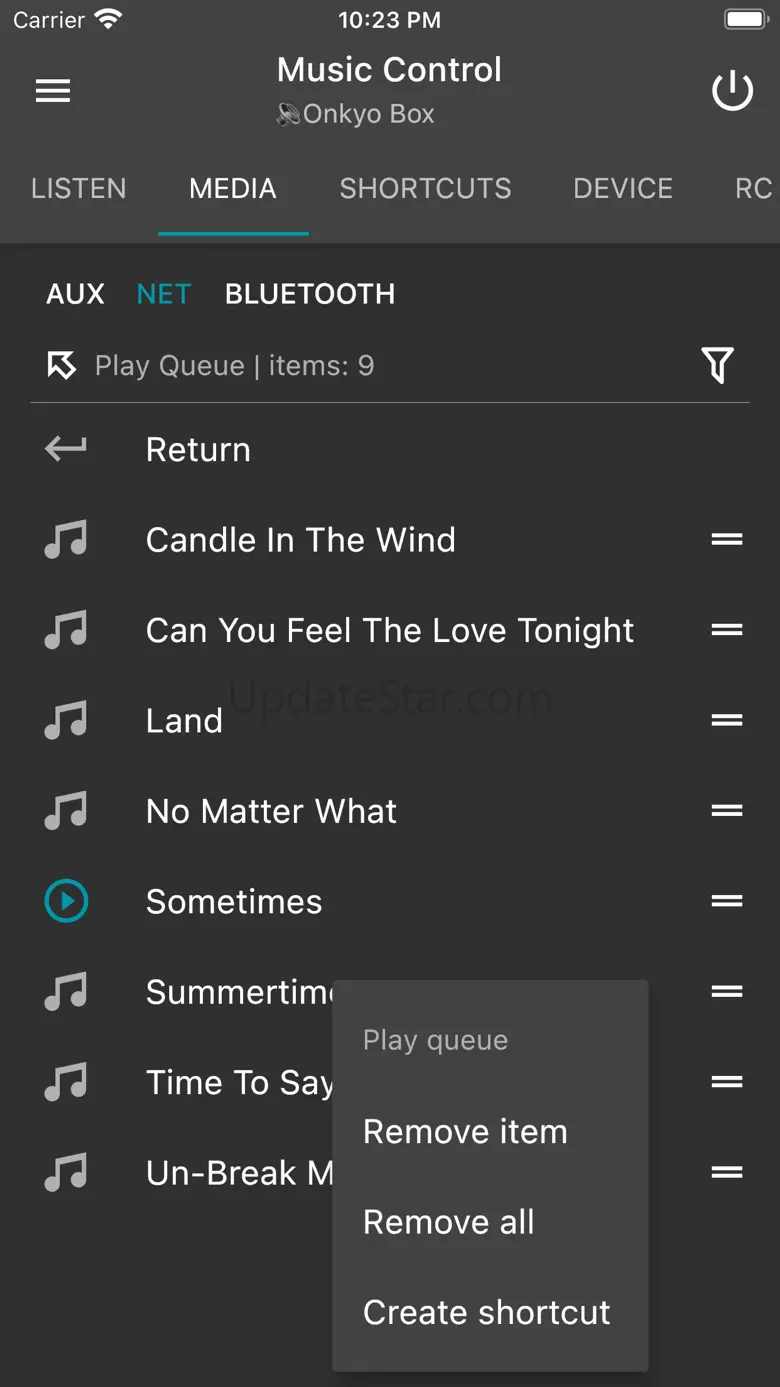
Task: Select the NET input source
Action: pos(163,294)
